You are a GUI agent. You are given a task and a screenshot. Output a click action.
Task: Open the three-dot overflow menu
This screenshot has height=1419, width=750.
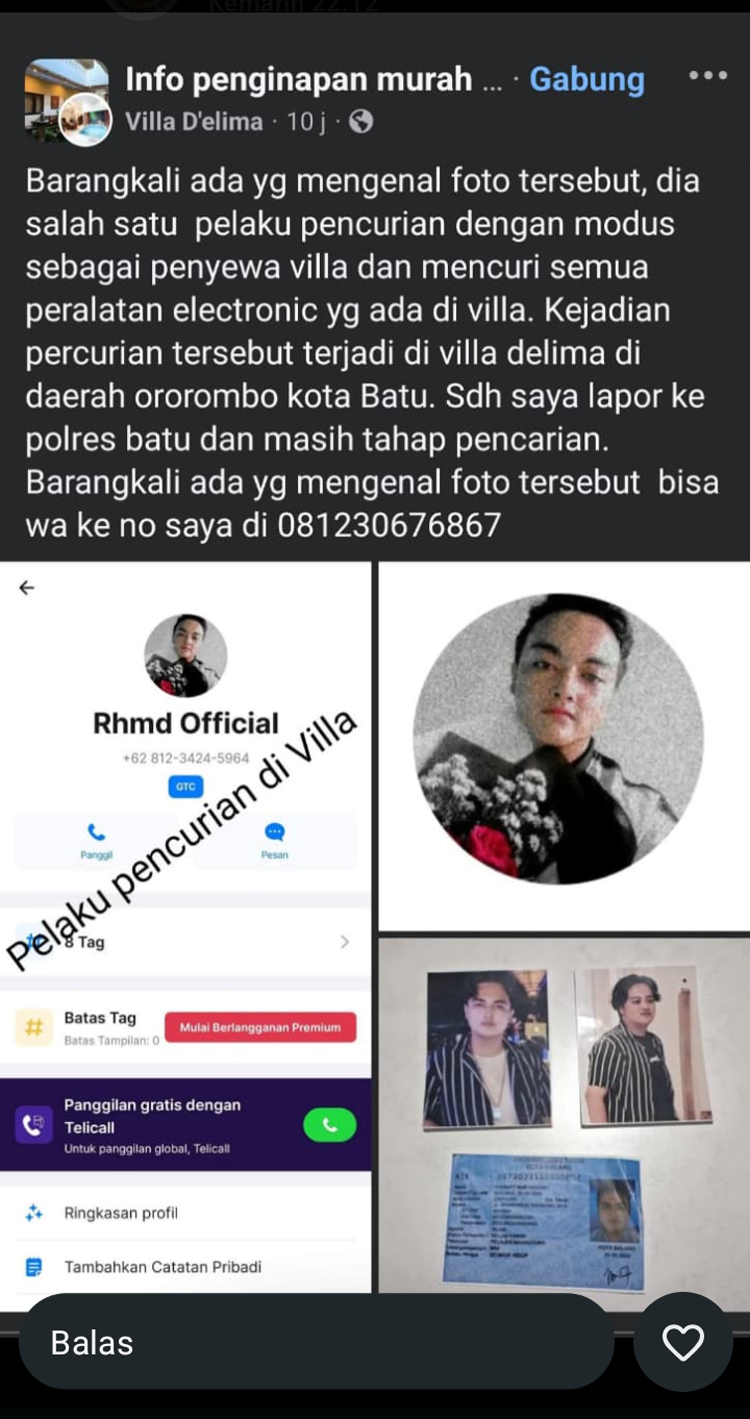[x=708, y=76]
